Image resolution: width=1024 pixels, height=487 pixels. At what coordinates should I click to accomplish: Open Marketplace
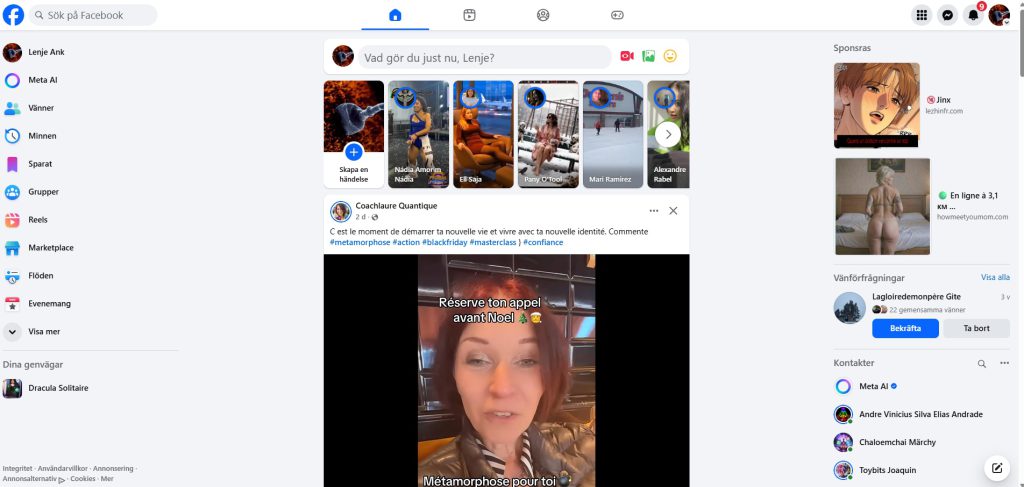(50, 248)
